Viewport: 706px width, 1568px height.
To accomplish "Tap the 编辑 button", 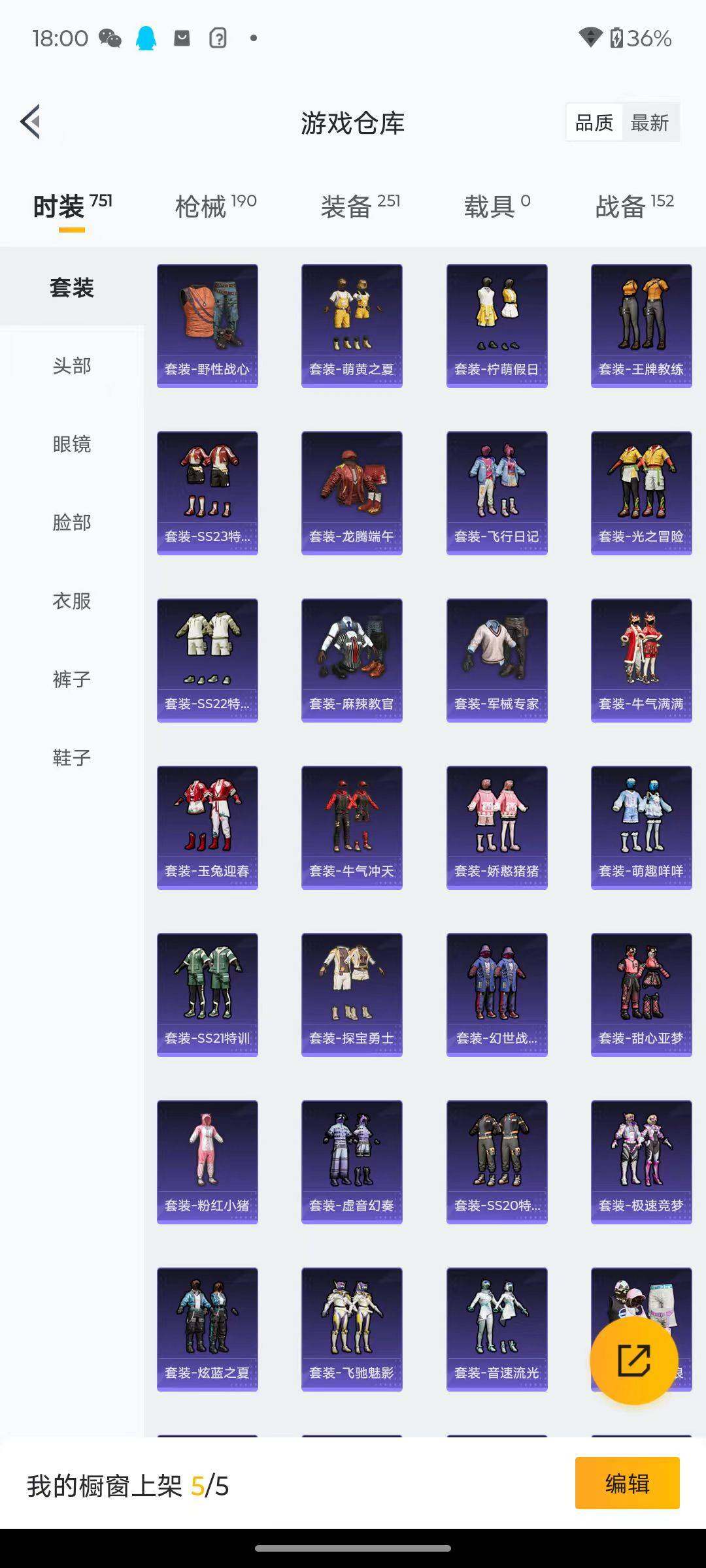I will point(628,1484).
